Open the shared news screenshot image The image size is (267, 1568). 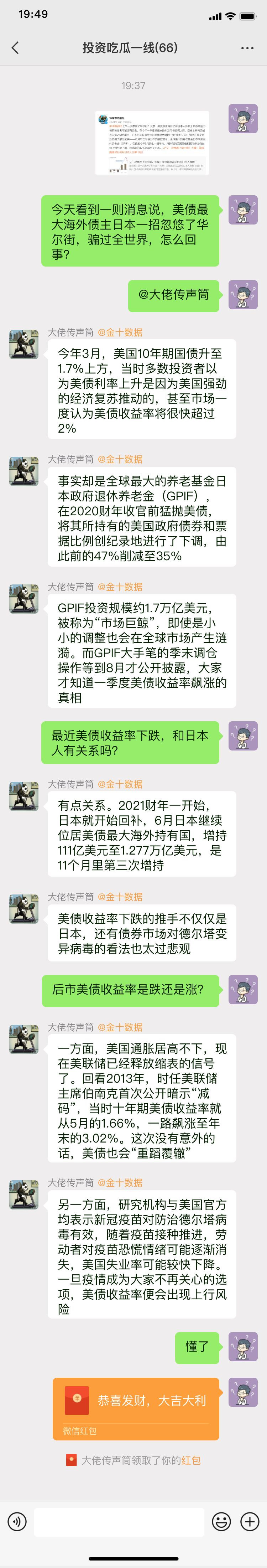click(x=152, y=143)
